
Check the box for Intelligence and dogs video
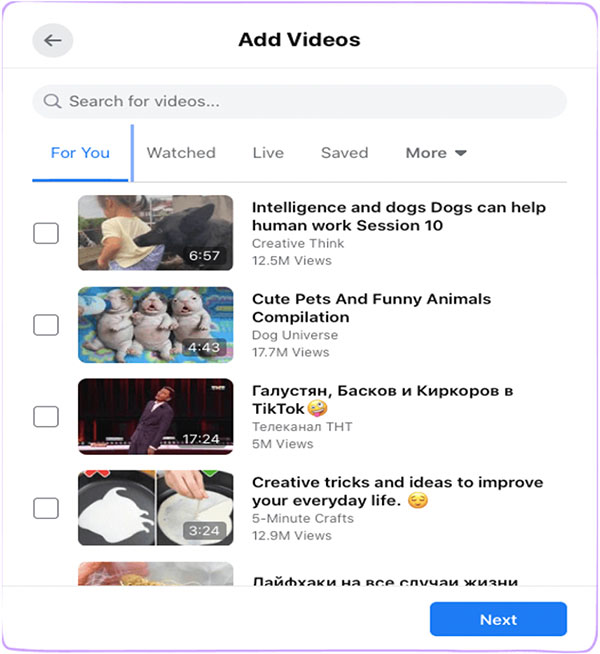(46, 233)
